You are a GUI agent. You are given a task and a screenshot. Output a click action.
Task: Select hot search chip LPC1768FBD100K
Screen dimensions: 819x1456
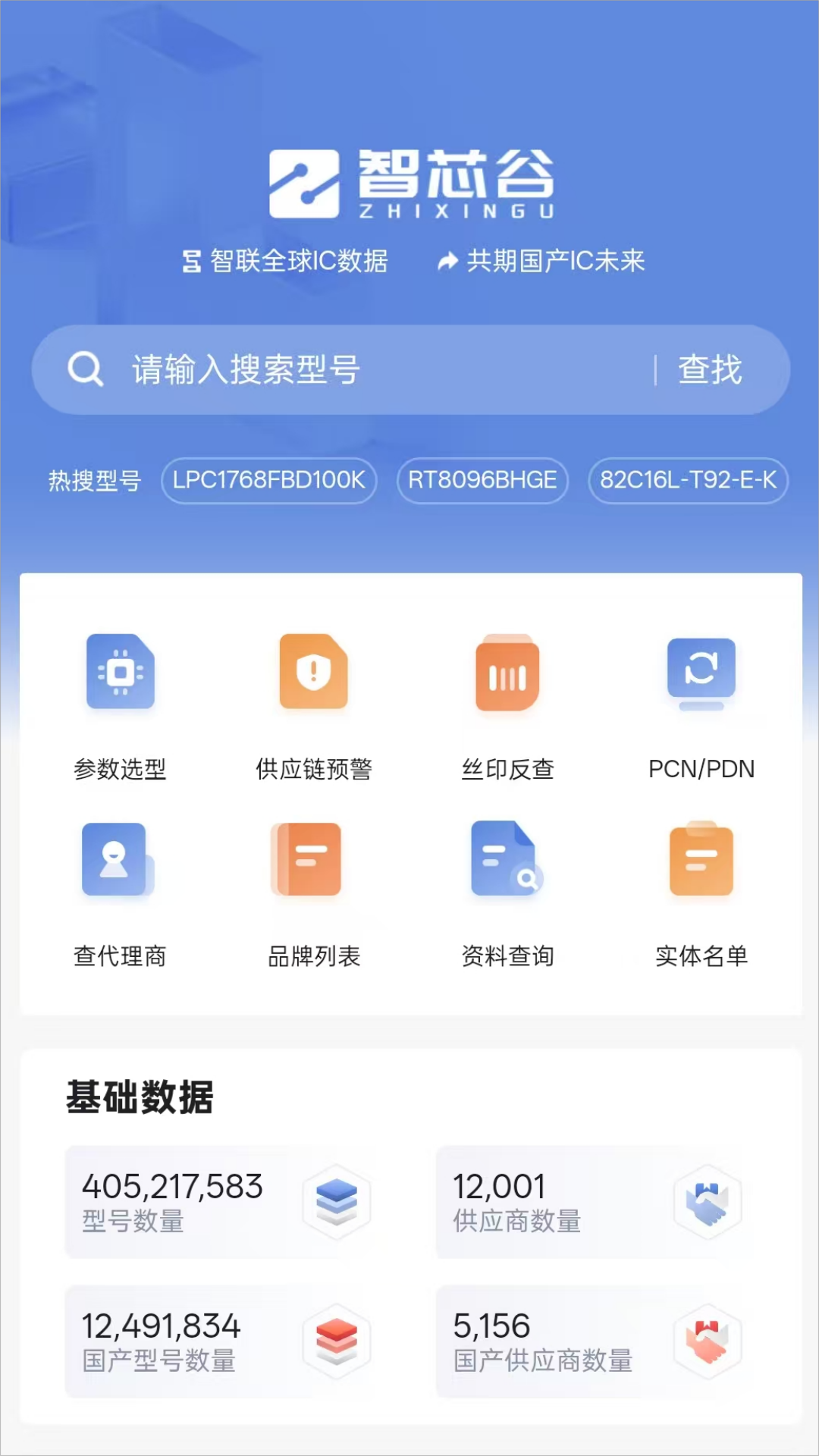click(268, 481)
